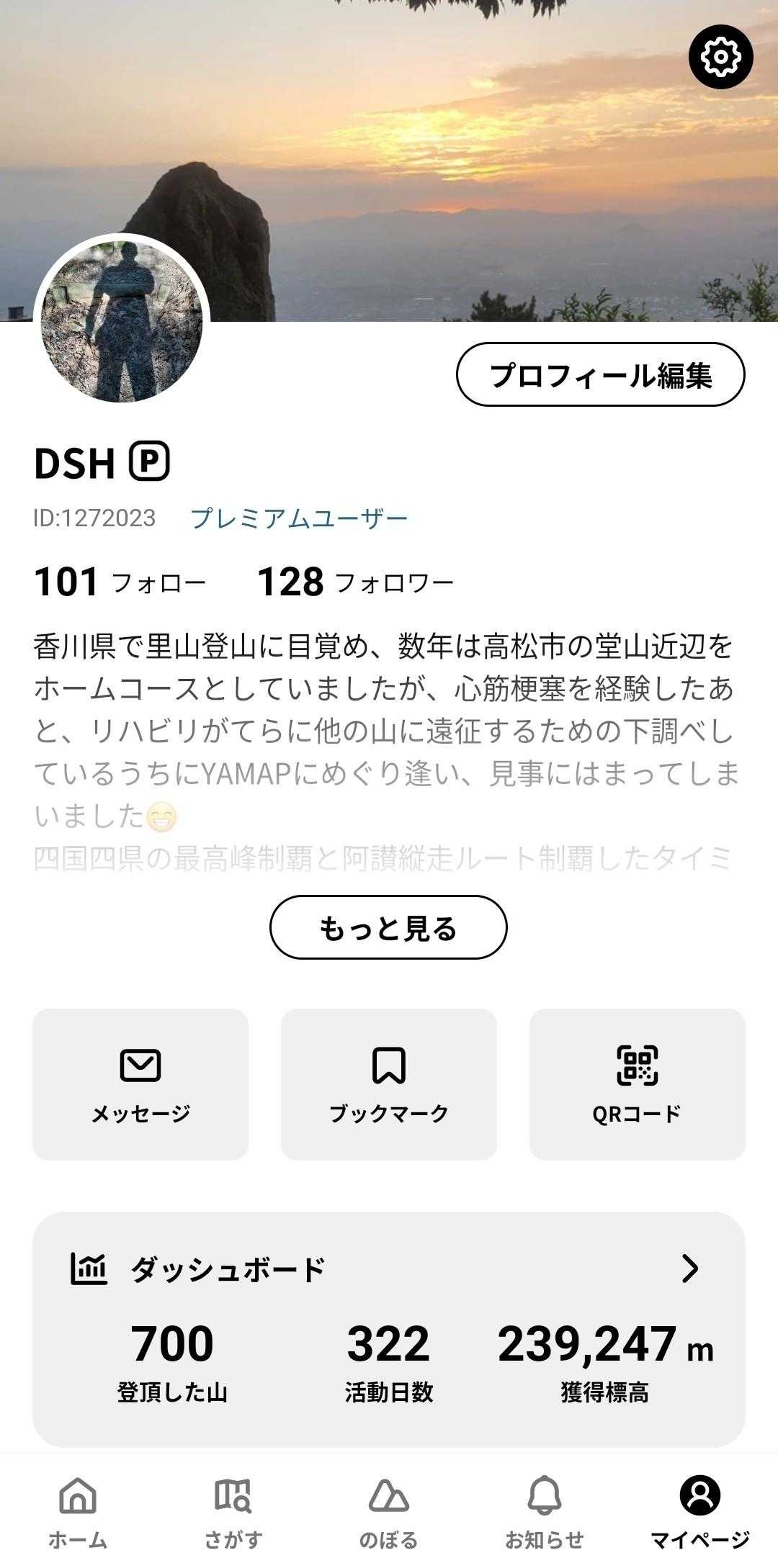The image size is (778, 1568).
Task: Open ブックマーク list
Action: [389, 1083]
